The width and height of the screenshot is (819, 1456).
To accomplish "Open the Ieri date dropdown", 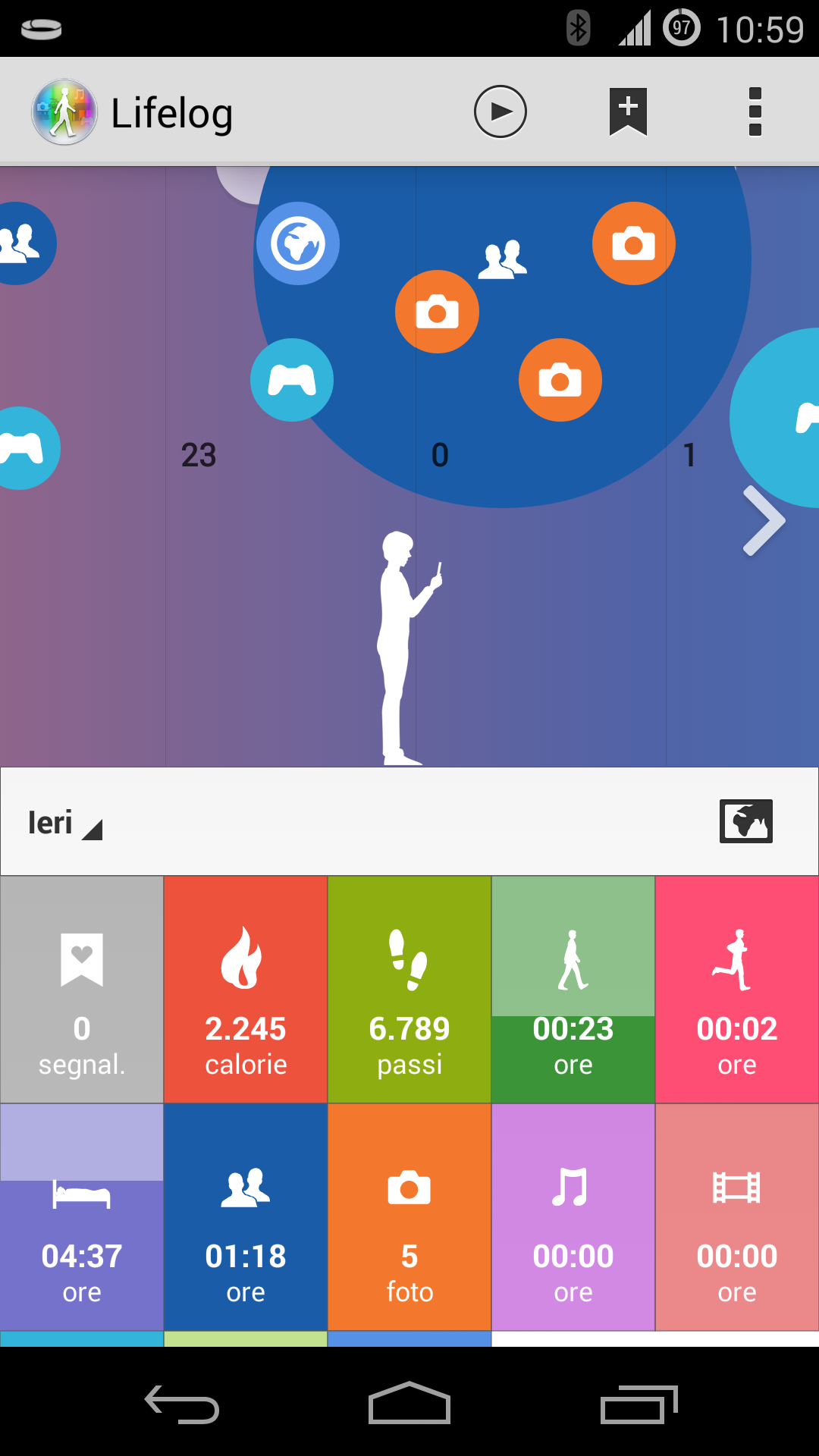I will [x=64, y=823].
